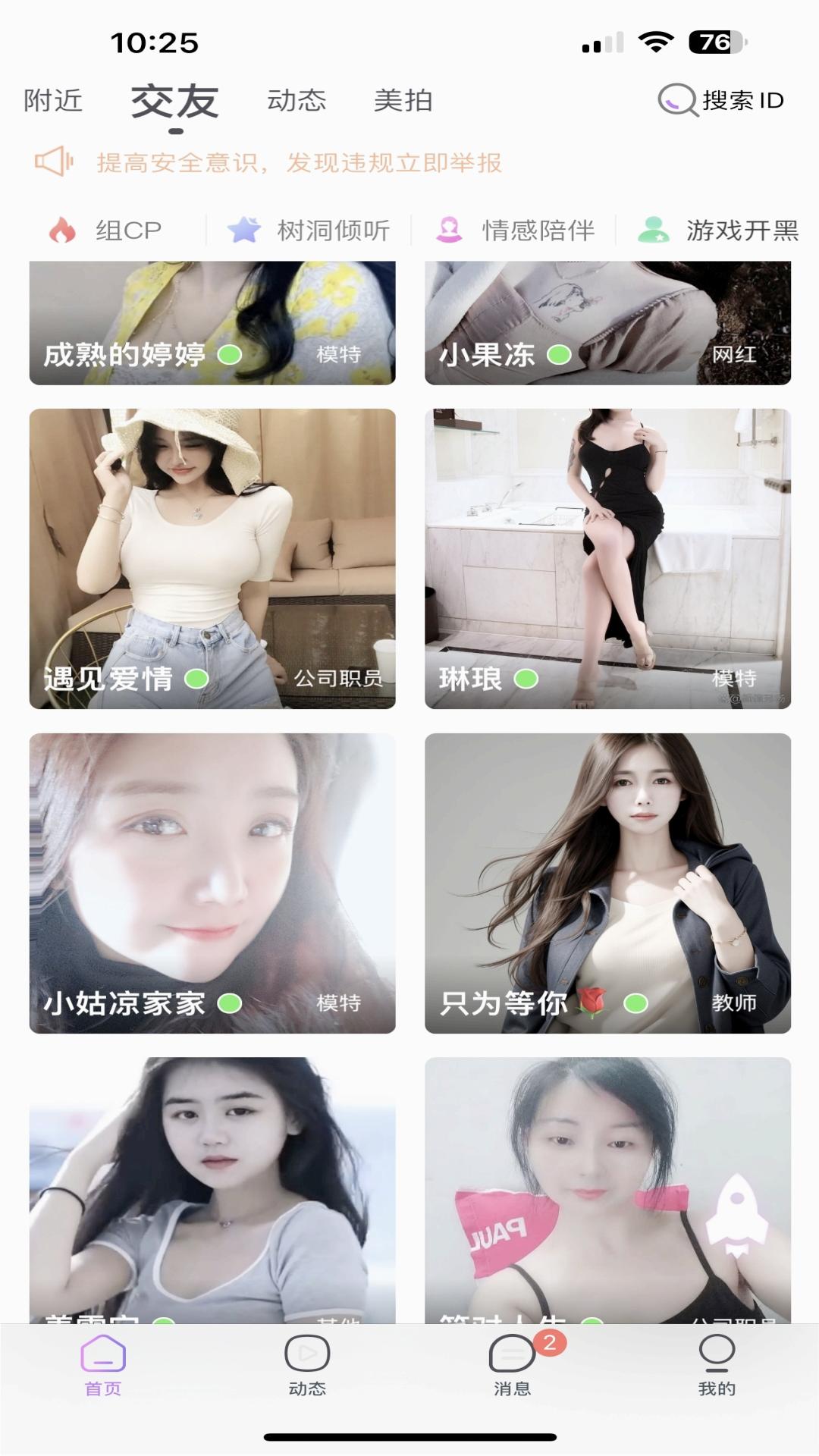This screenshot has height=1456, width=819.
Task: Tap the 情感陪伴 companion icon
Action: pos(450,230)
